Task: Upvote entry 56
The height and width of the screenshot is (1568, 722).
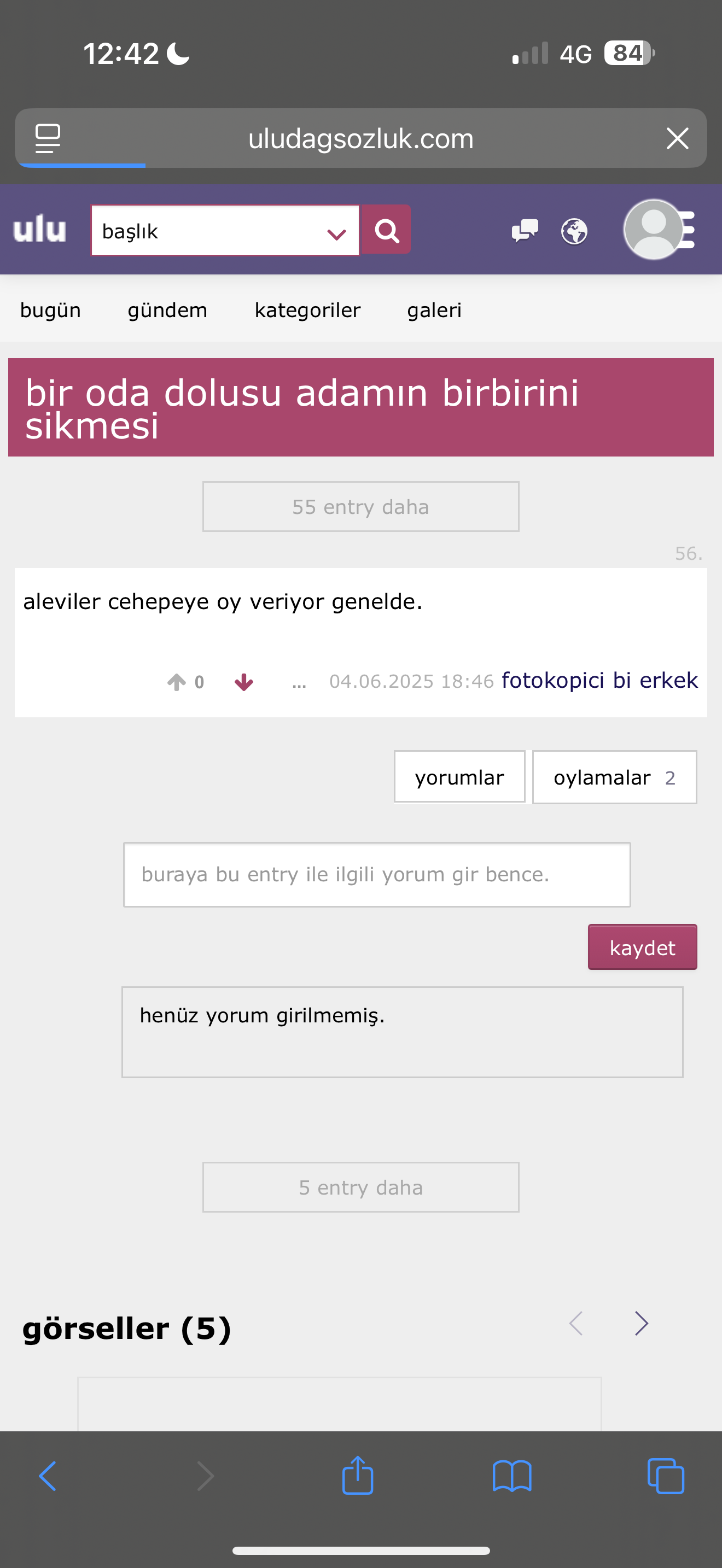Action: tap(177, 682)
